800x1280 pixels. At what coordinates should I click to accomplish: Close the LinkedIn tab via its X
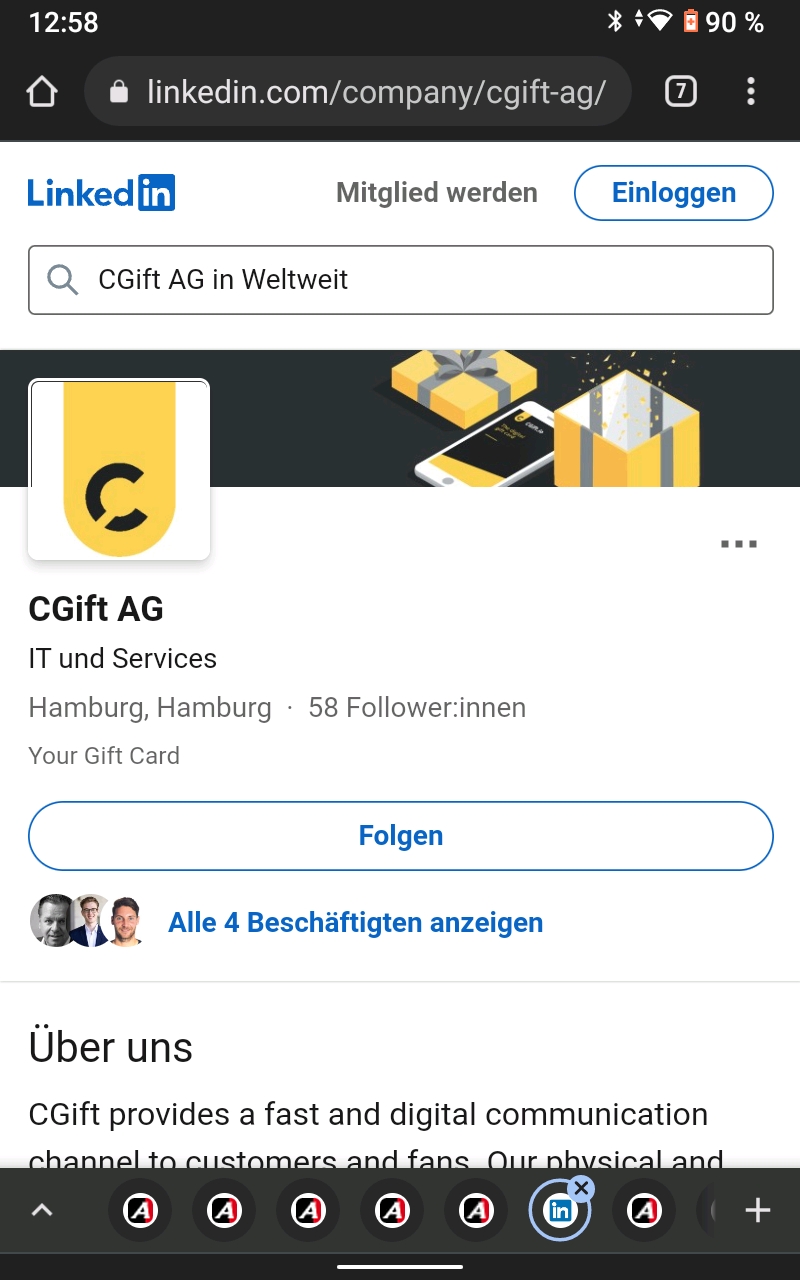point(581,1188)
